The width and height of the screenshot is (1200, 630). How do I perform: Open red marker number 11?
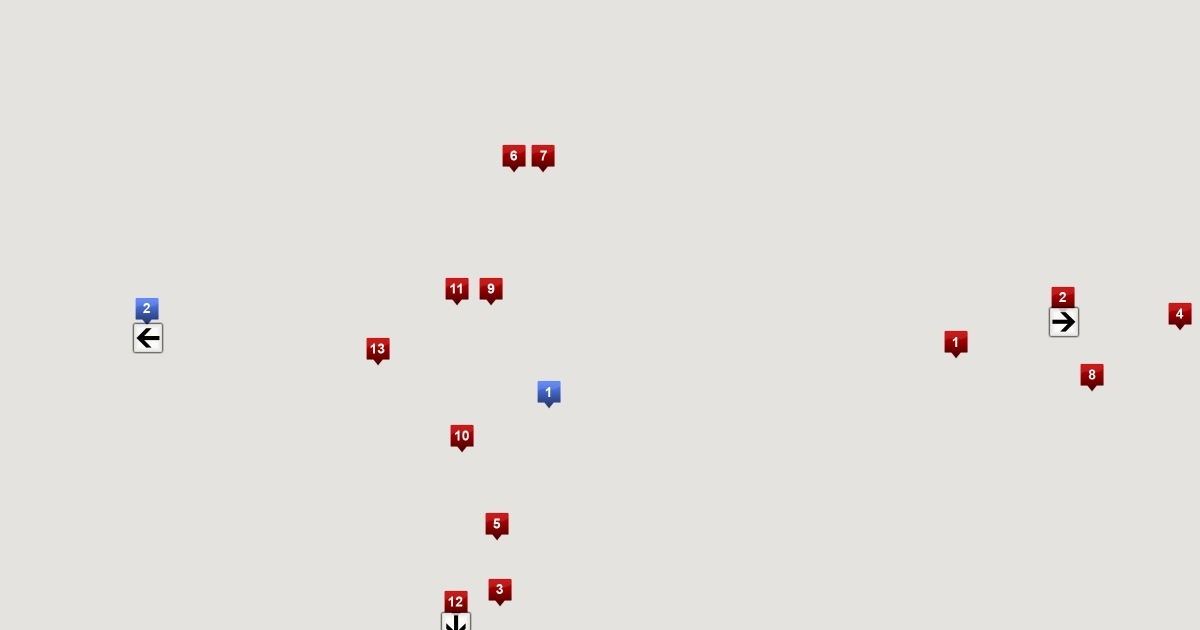457,290
